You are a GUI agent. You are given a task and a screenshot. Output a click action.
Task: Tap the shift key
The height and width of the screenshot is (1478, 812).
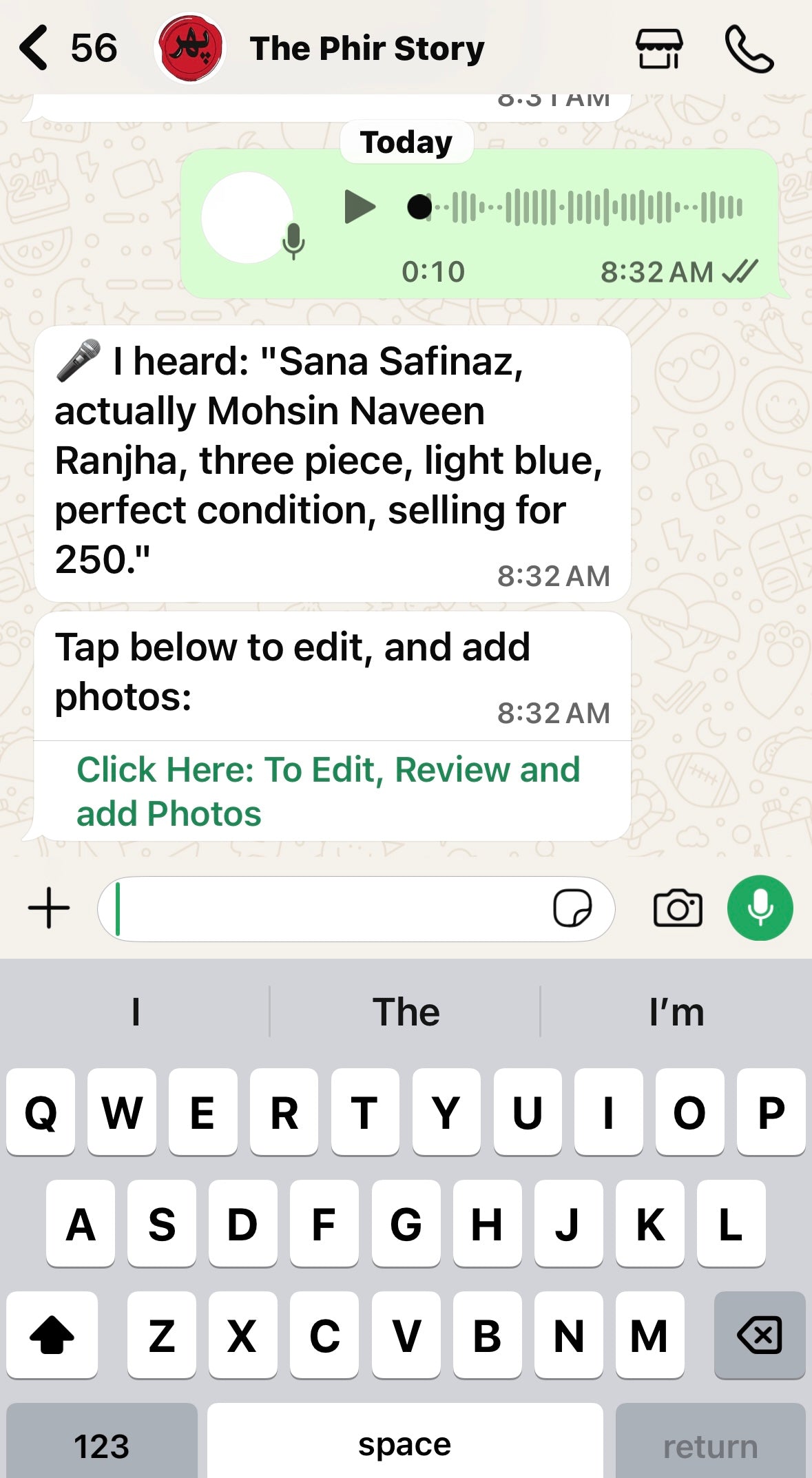tap(52, 1335)
